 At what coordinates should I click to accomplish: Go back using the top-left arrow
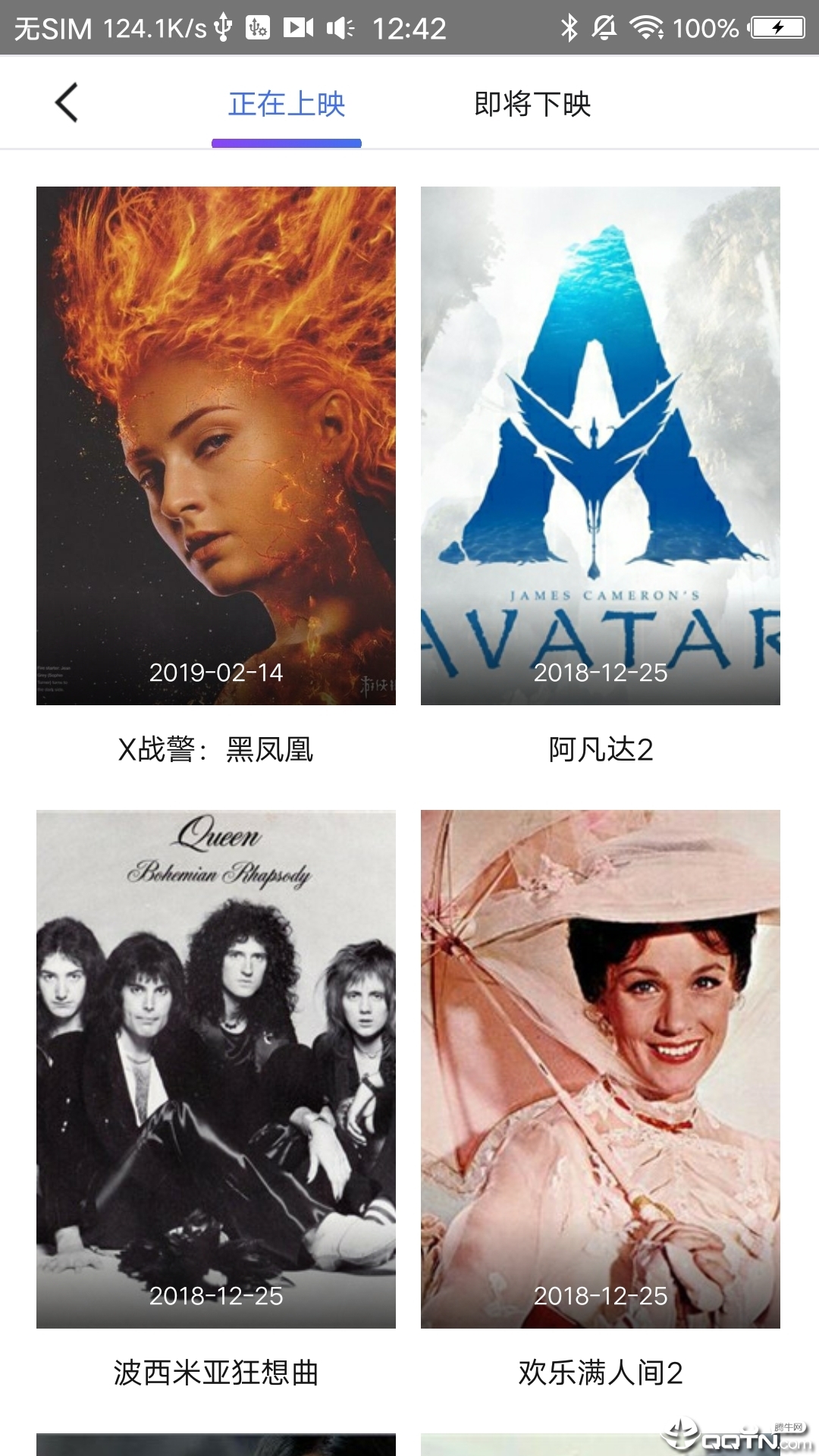pos(67,103)
